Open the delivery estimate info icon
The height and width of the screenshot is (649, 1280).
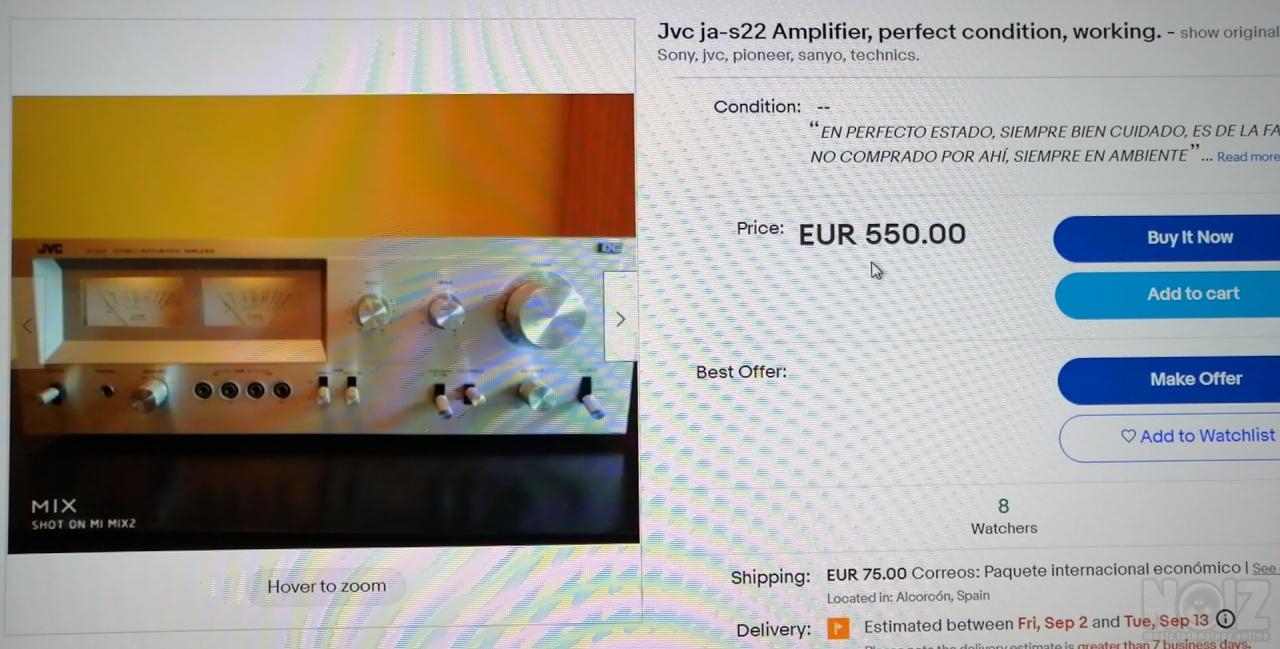(x=1225, y=620)
